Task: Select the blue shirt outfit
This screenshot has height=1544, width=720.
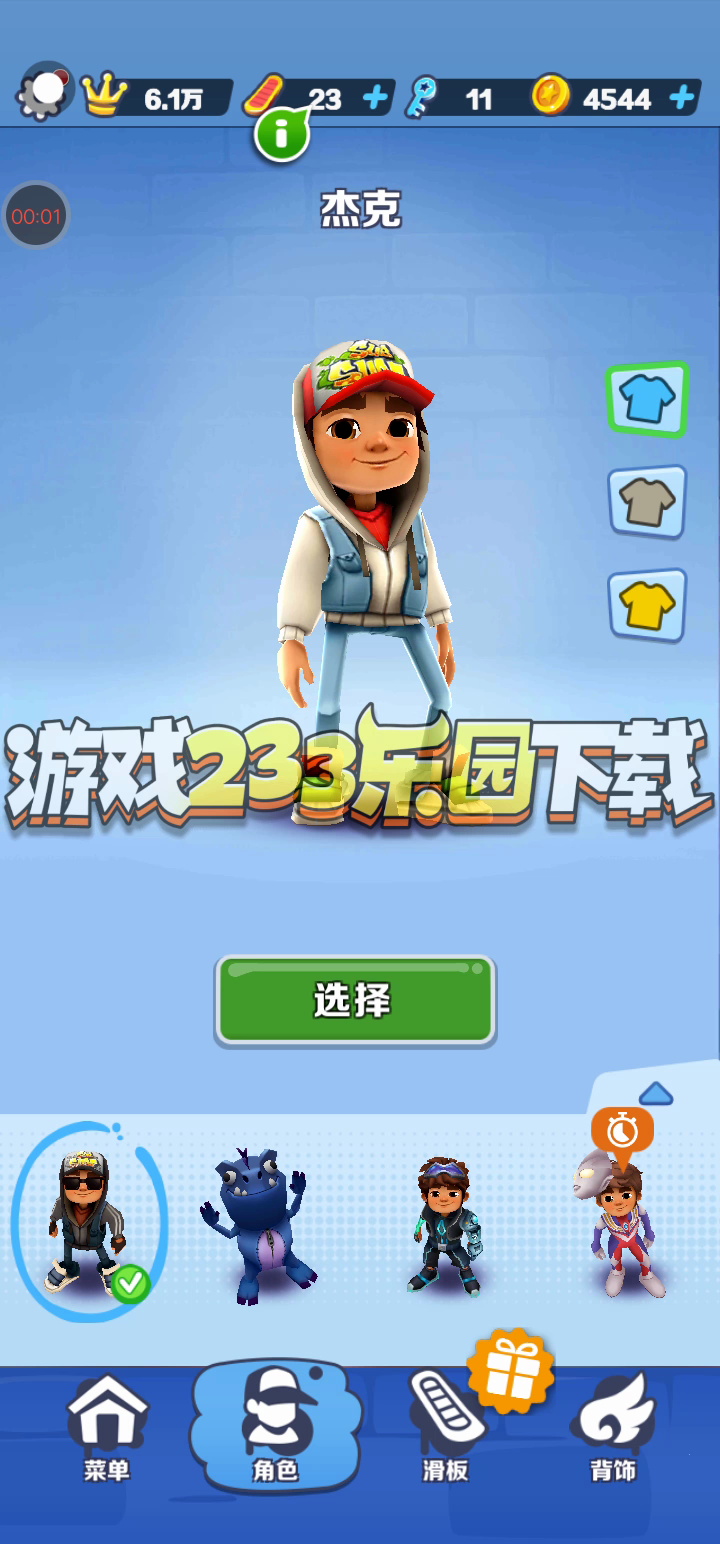Action: click(x=647, y=399)
